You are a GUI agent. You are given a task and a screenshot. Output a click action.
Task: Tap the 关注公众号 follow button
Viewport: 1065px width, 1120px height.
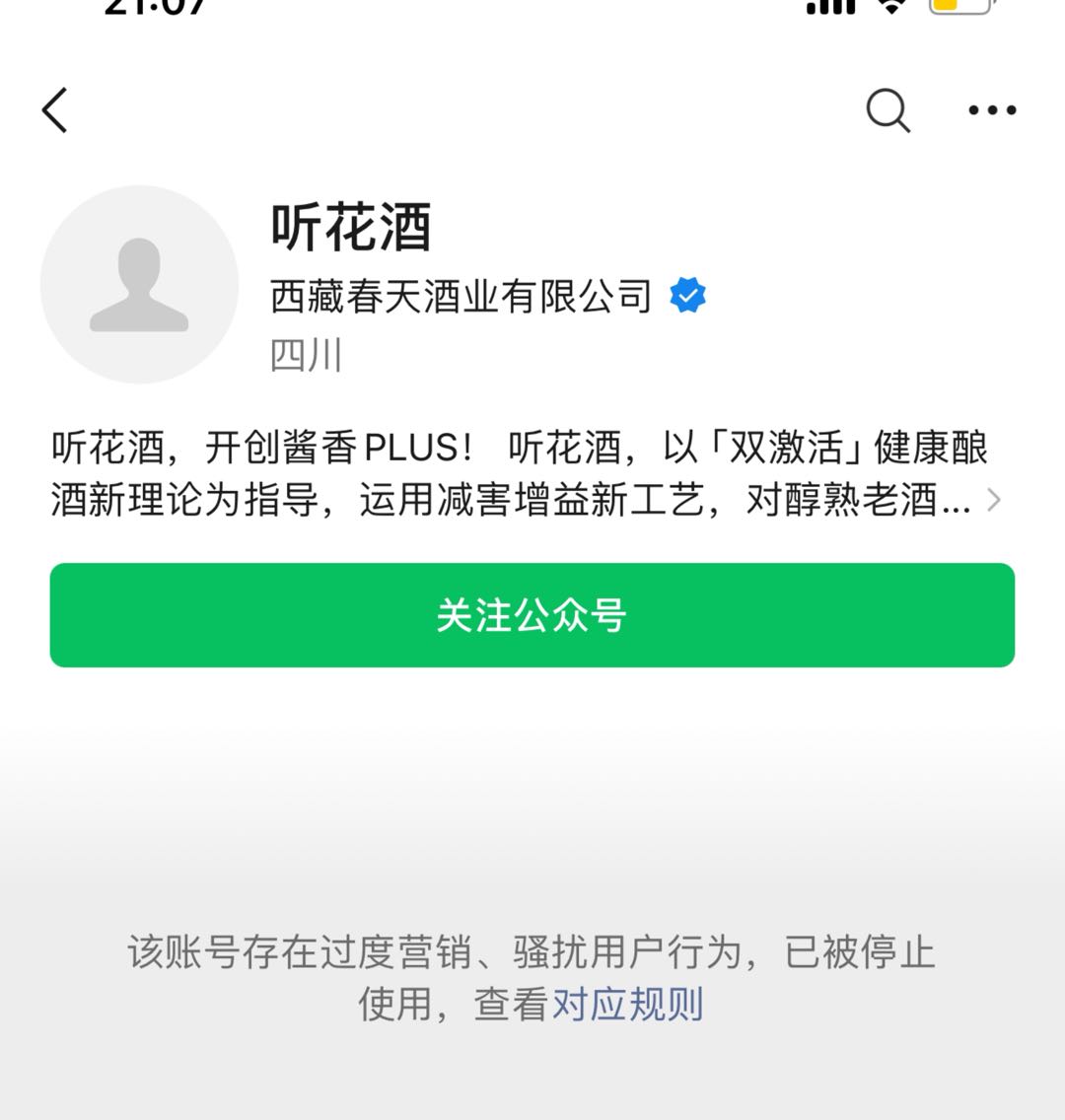[x=532, y=615]
